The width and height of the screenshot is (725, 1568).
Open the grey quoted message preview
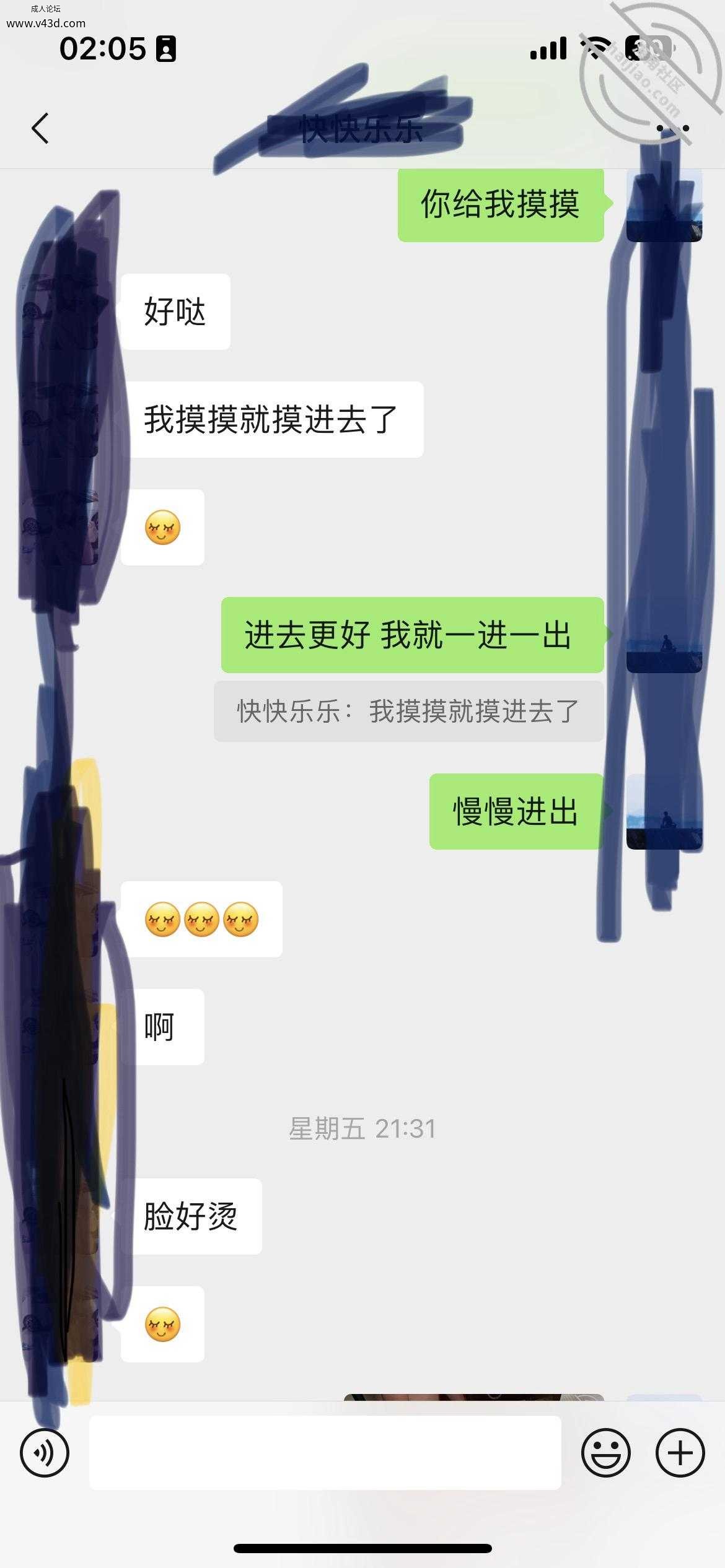click(x=408, y=711)
